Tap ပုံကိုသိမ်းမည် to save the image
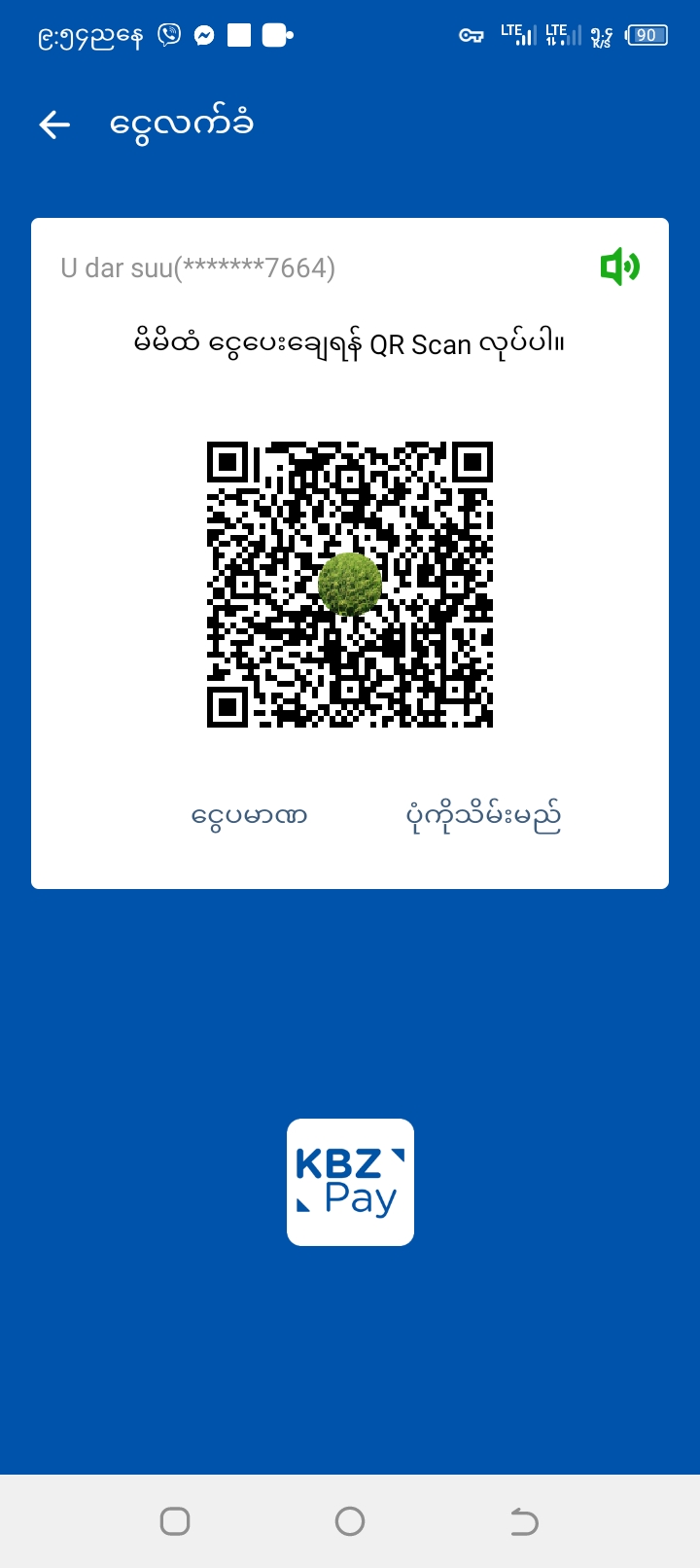Viewport: 700px width, 1568px height. [483, 815]
